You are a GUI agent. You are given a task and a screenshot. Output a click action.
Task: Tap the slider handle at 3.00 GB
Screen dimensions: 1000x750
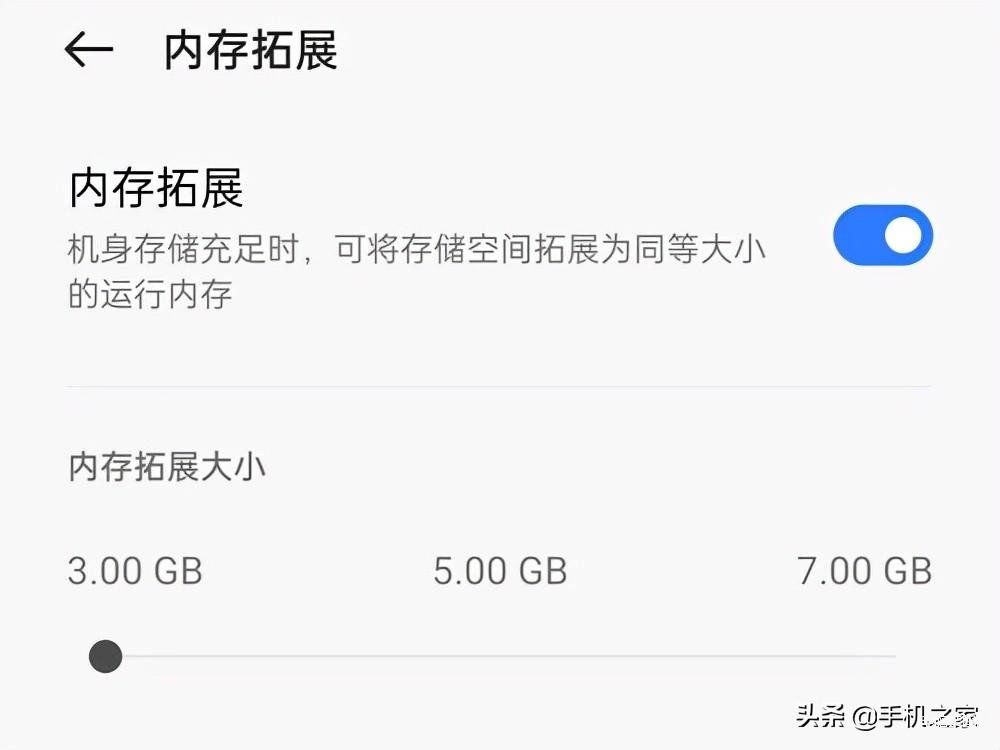point(105,657)
